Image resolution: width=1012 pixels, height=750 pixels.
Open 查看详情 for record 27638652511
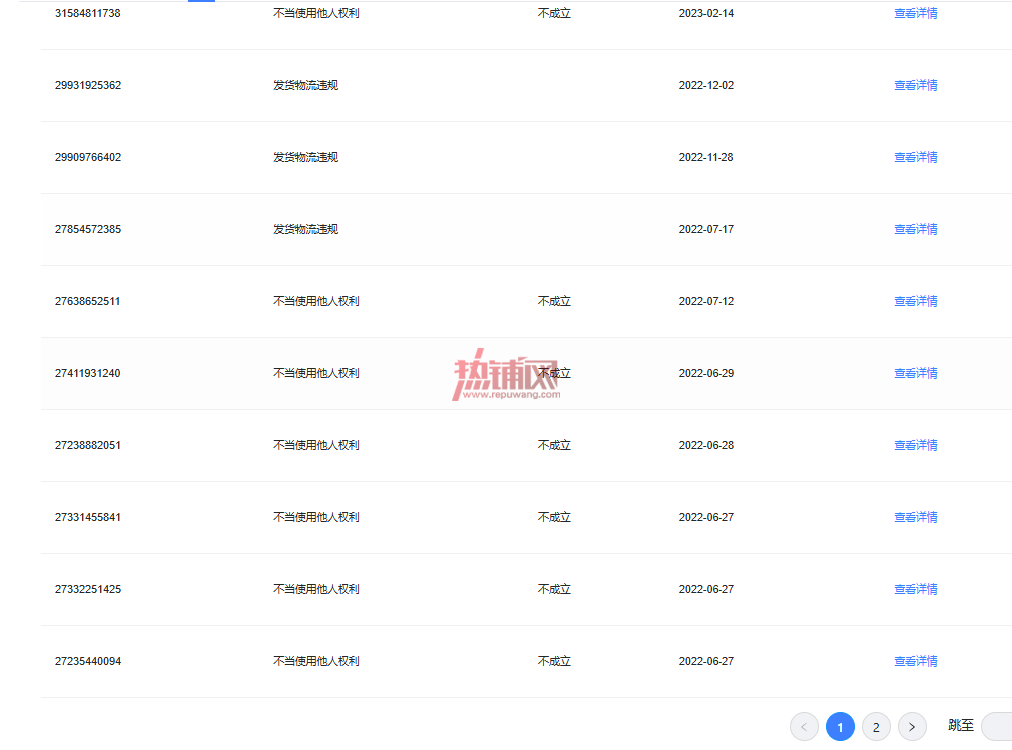pos(915,301)
